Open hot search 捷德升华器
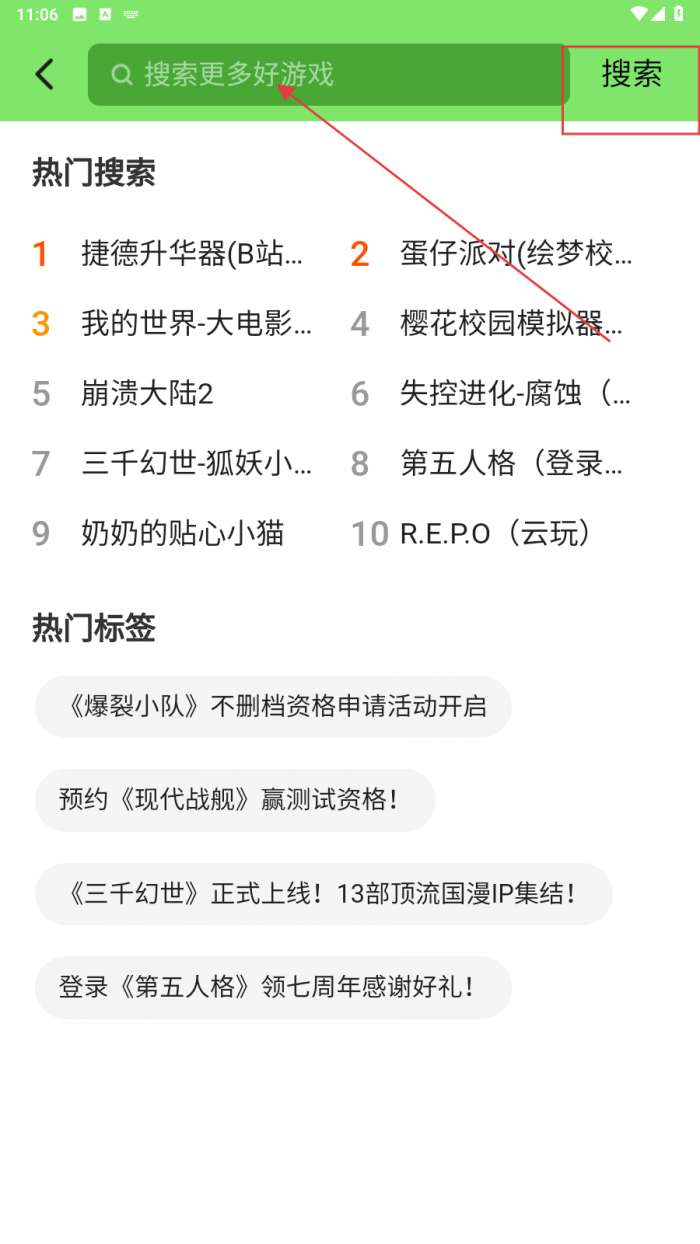The height and width of the screenshot is (1244, 700). (191, 254)
